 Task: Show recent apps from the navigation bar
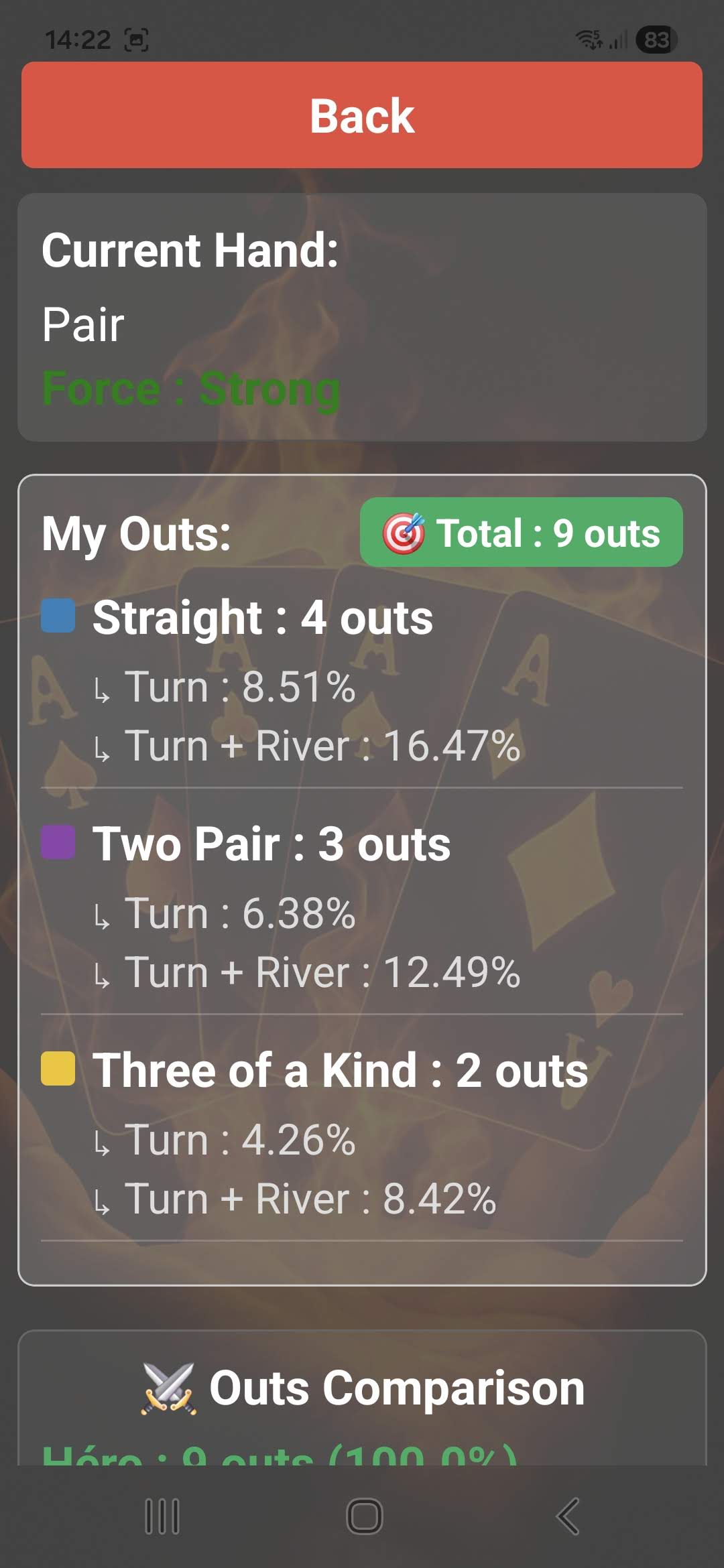coord(162,1516)
